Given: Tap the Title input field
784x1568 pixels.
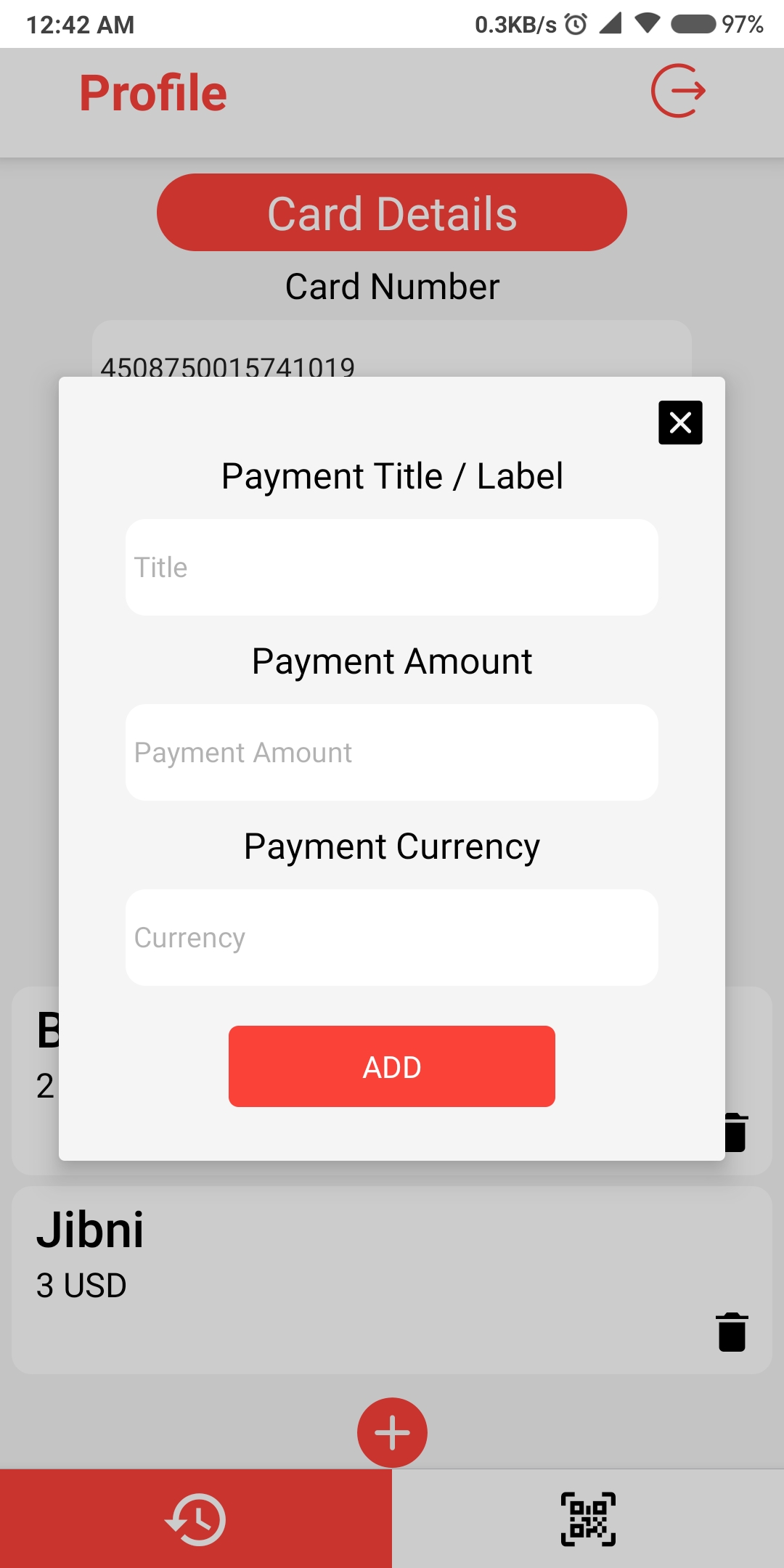Looking at the screenshot, I should (392, 567).
